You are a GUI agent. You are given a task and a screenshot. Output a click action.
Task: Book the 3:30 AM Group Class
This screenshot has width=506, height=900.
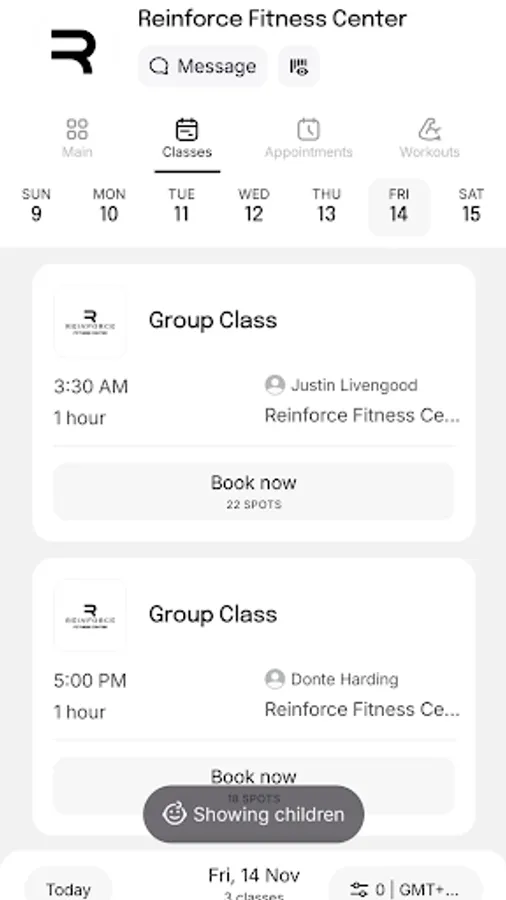click(x=254, y=491)
